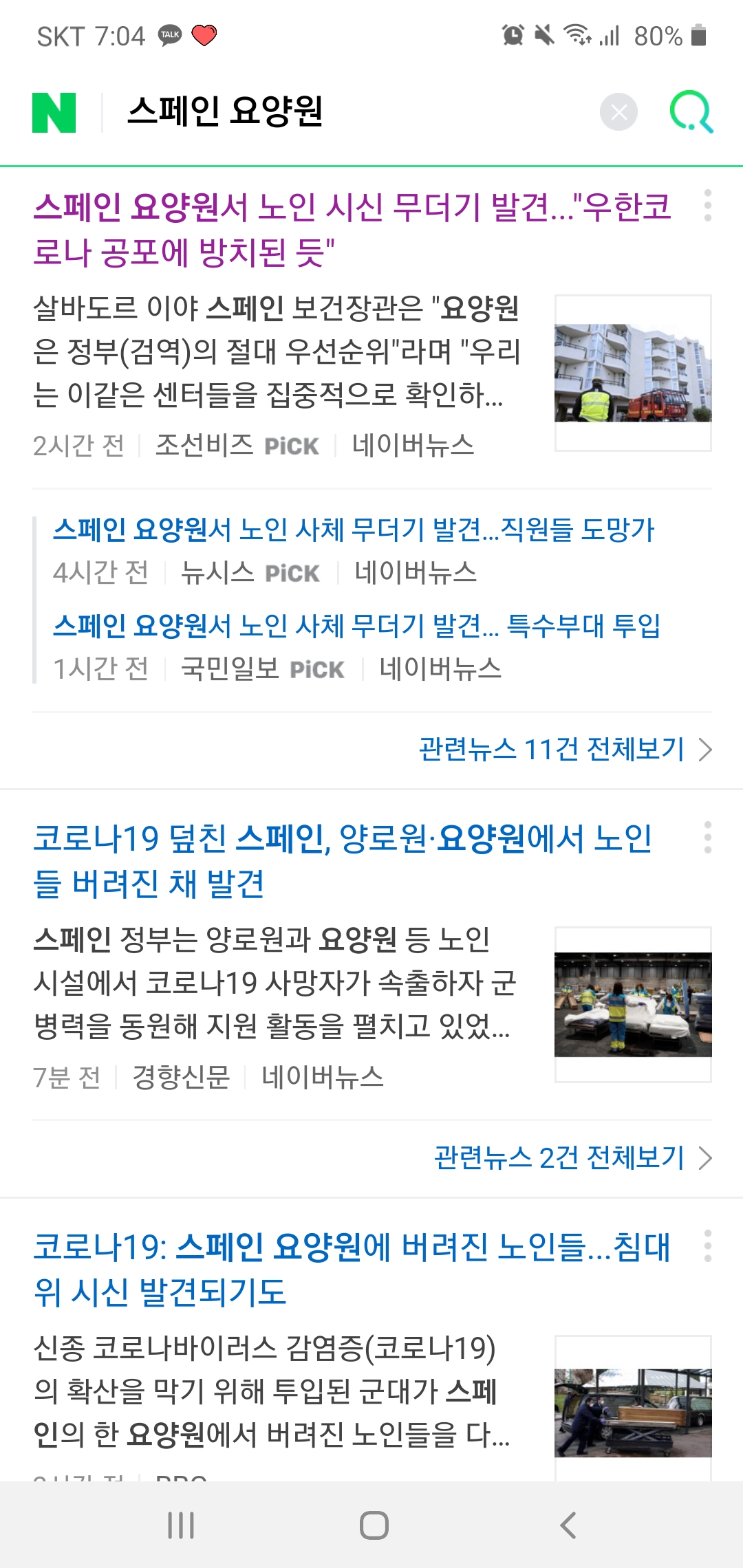The height and width of the screenshot is (1568, 743).
Task: Open article 코로나19: 스페인 요양원에 버려진 노인들
Action: pyautogui.click(x=352, y=1270)
